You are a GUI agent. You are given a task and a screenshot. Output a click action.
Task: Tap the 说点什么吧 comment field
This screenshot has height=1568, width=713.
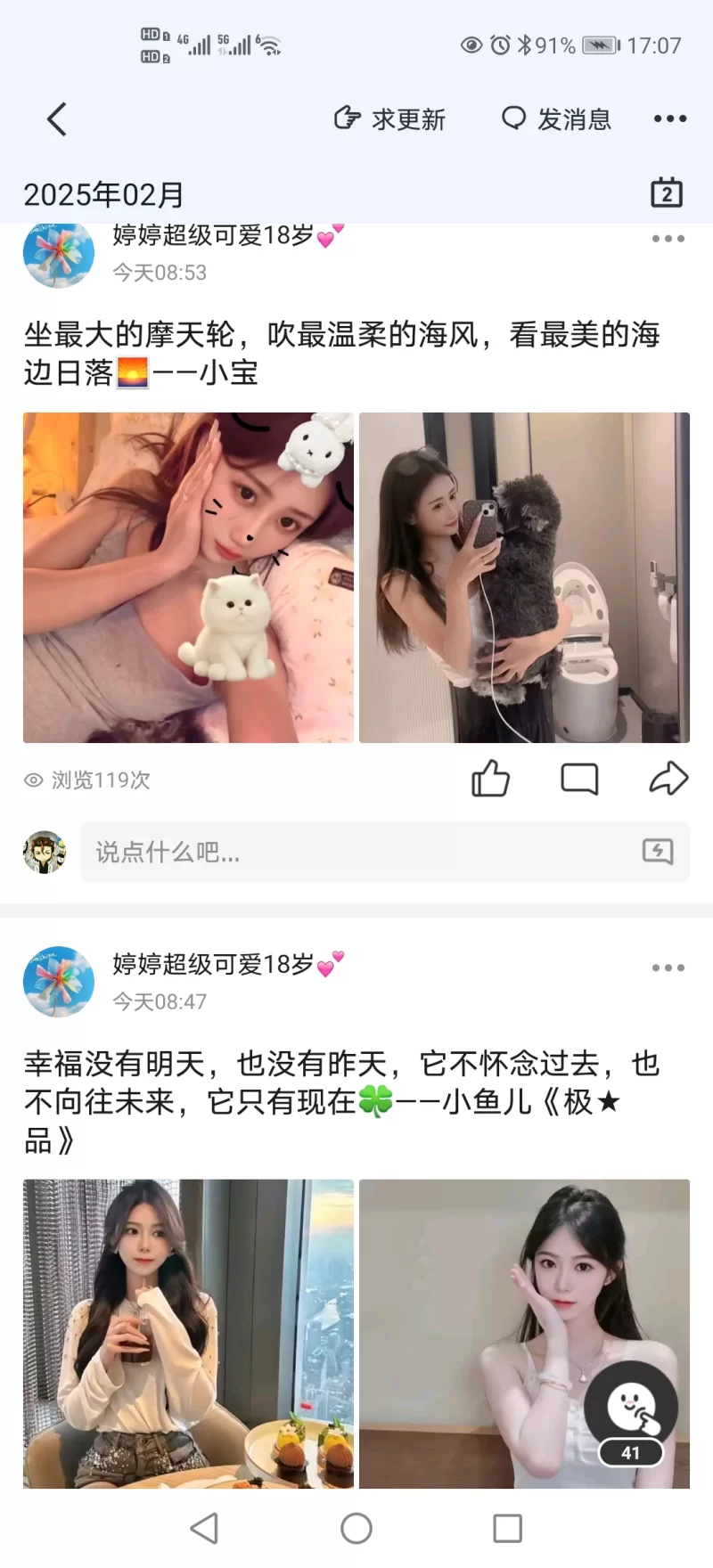(356, 853)
